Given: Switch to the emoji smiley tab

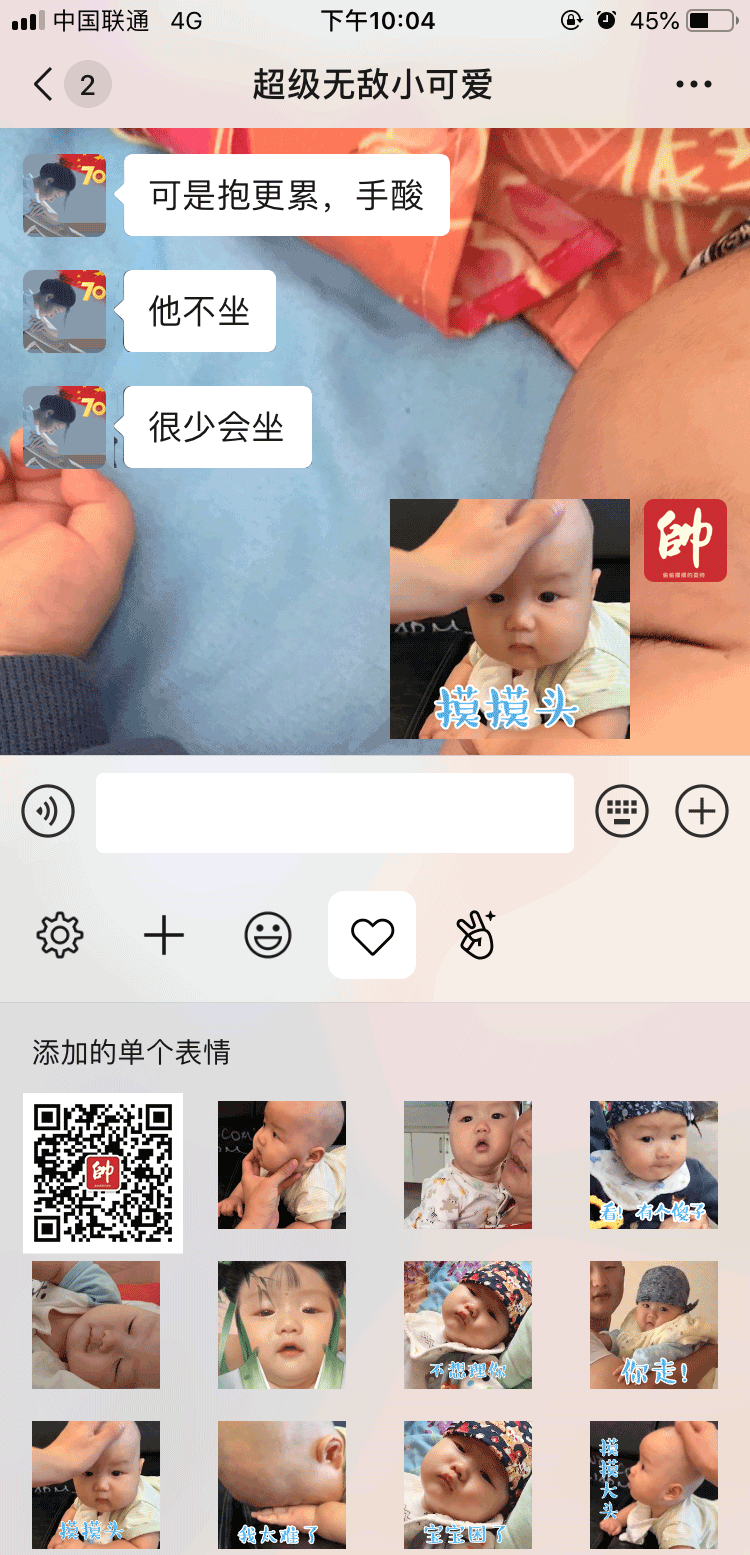Looking at the screenshot, I should point(268,936).
